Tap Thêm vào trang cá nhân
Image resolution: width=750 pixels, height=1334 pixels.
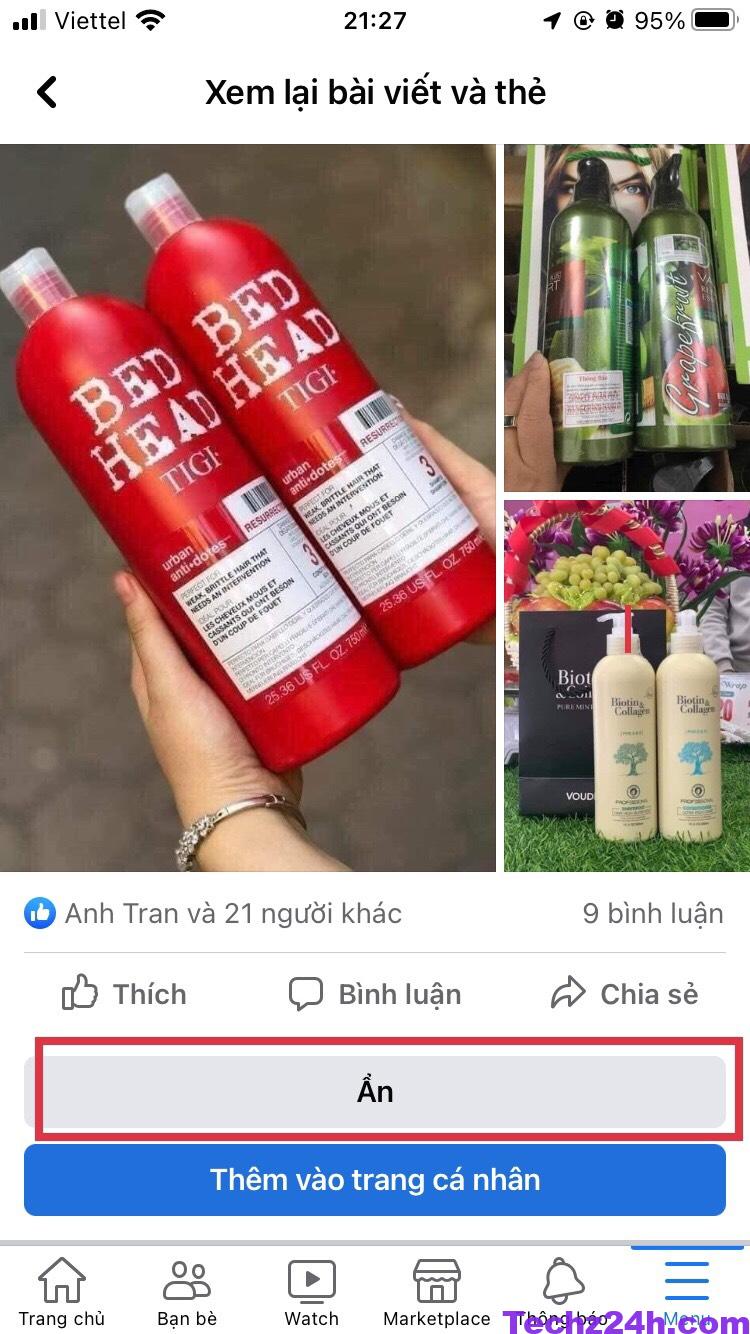pos(375,1180)
